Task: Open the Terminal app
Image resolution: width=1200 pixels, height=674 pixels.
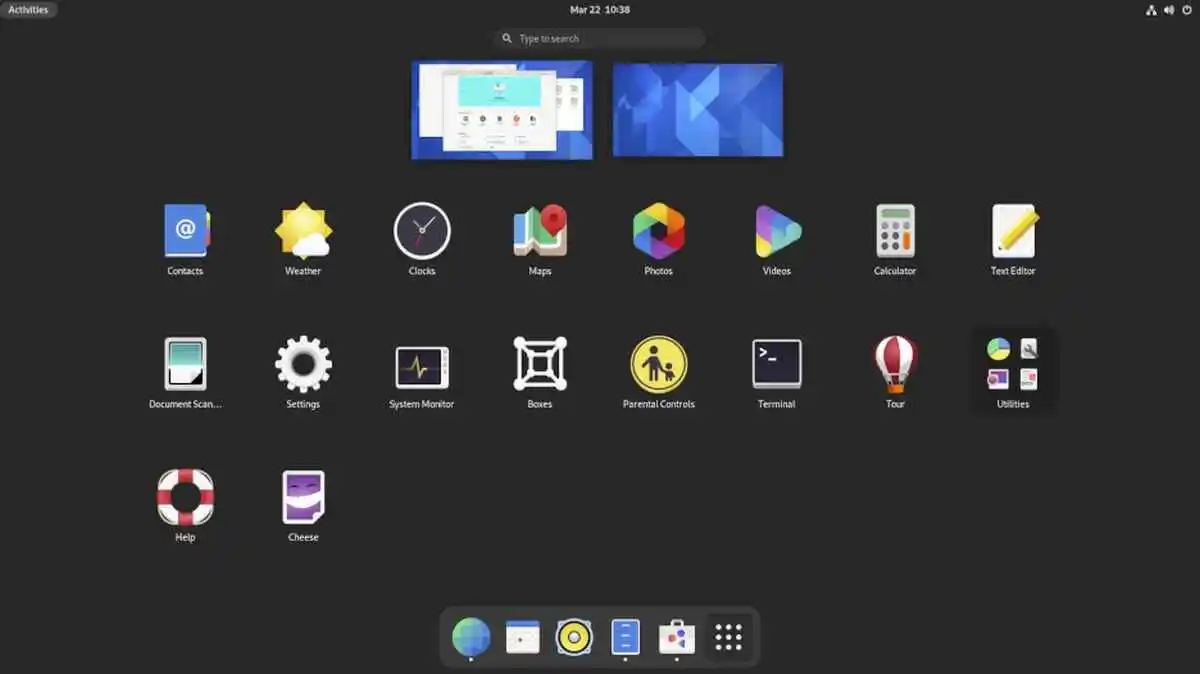Action: coord(777,365)
